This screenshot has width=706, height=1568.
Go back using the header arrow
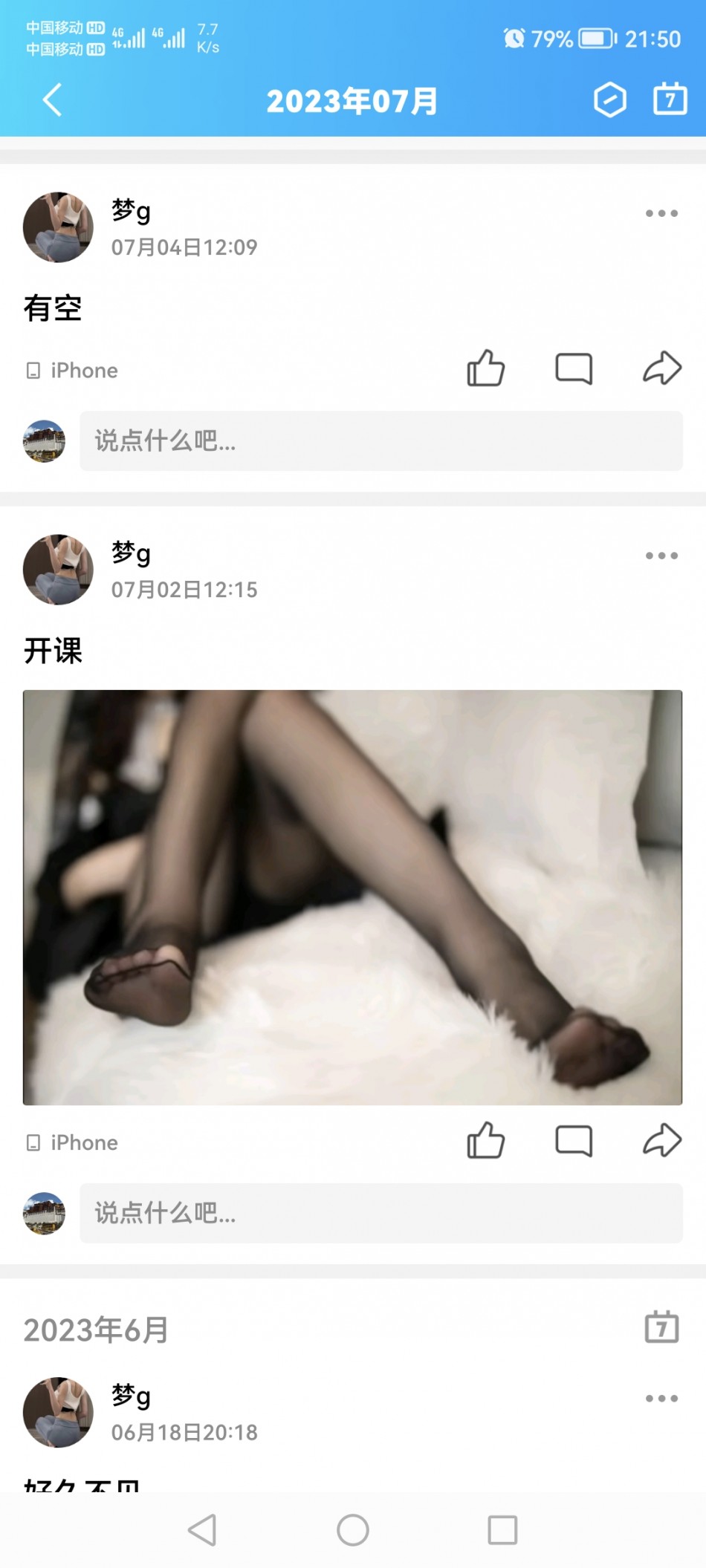pos(52,100)
